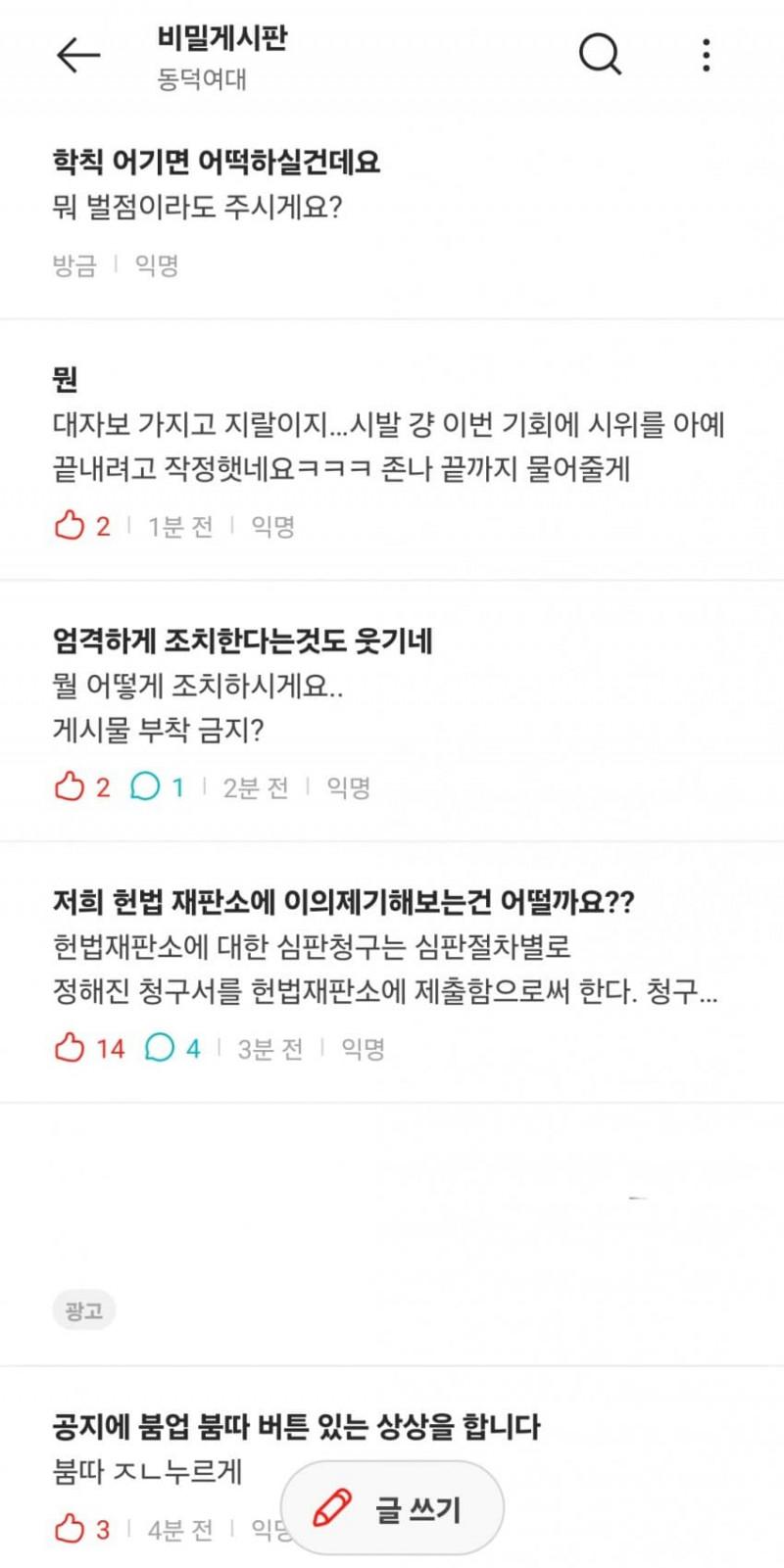The height and width of the screenshot is (1568, 784).
Task: Open post '학칙 어기면 어떡하실건데요'
Action: click(x=216, y=162)
